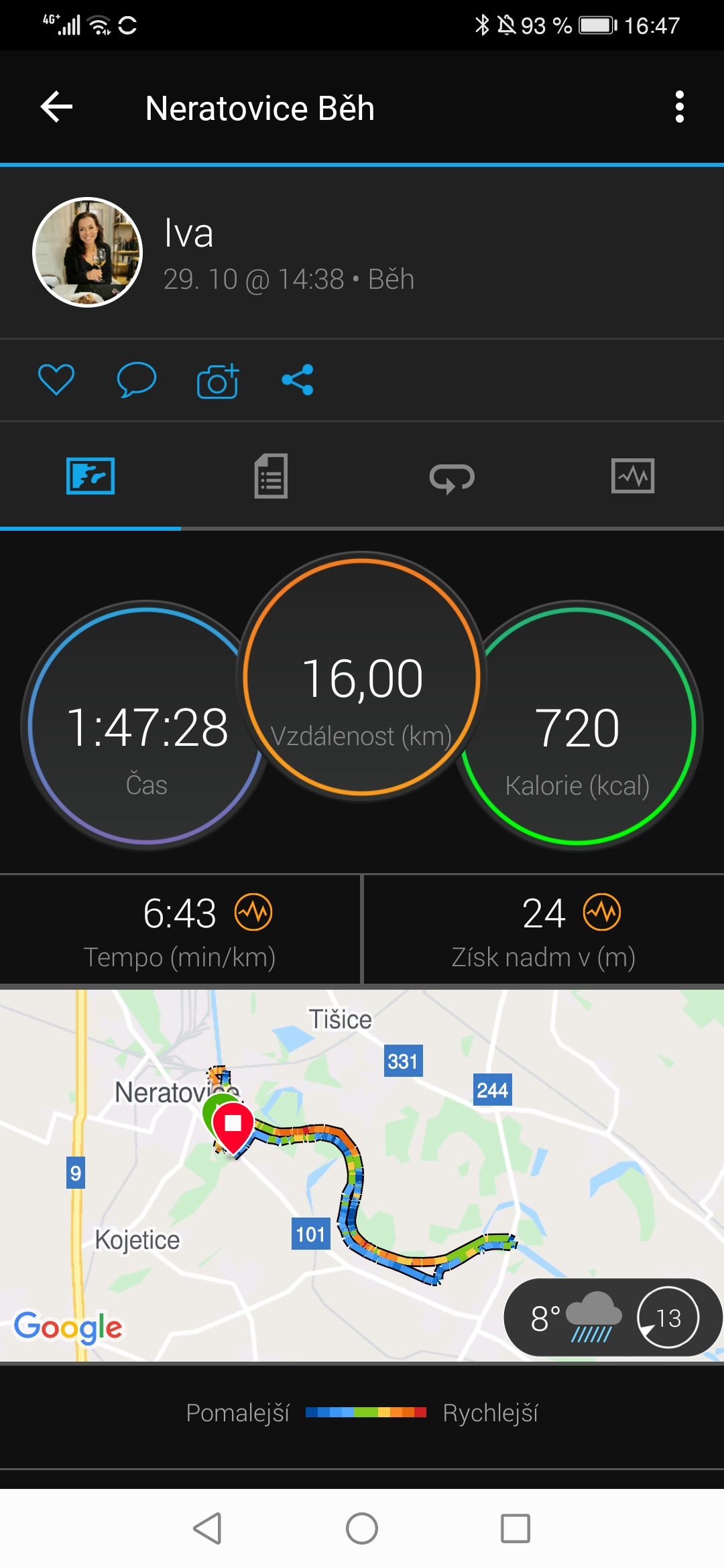Open the elevation gain chart icon
The image size is (724, 1568).
click(602, 912)
